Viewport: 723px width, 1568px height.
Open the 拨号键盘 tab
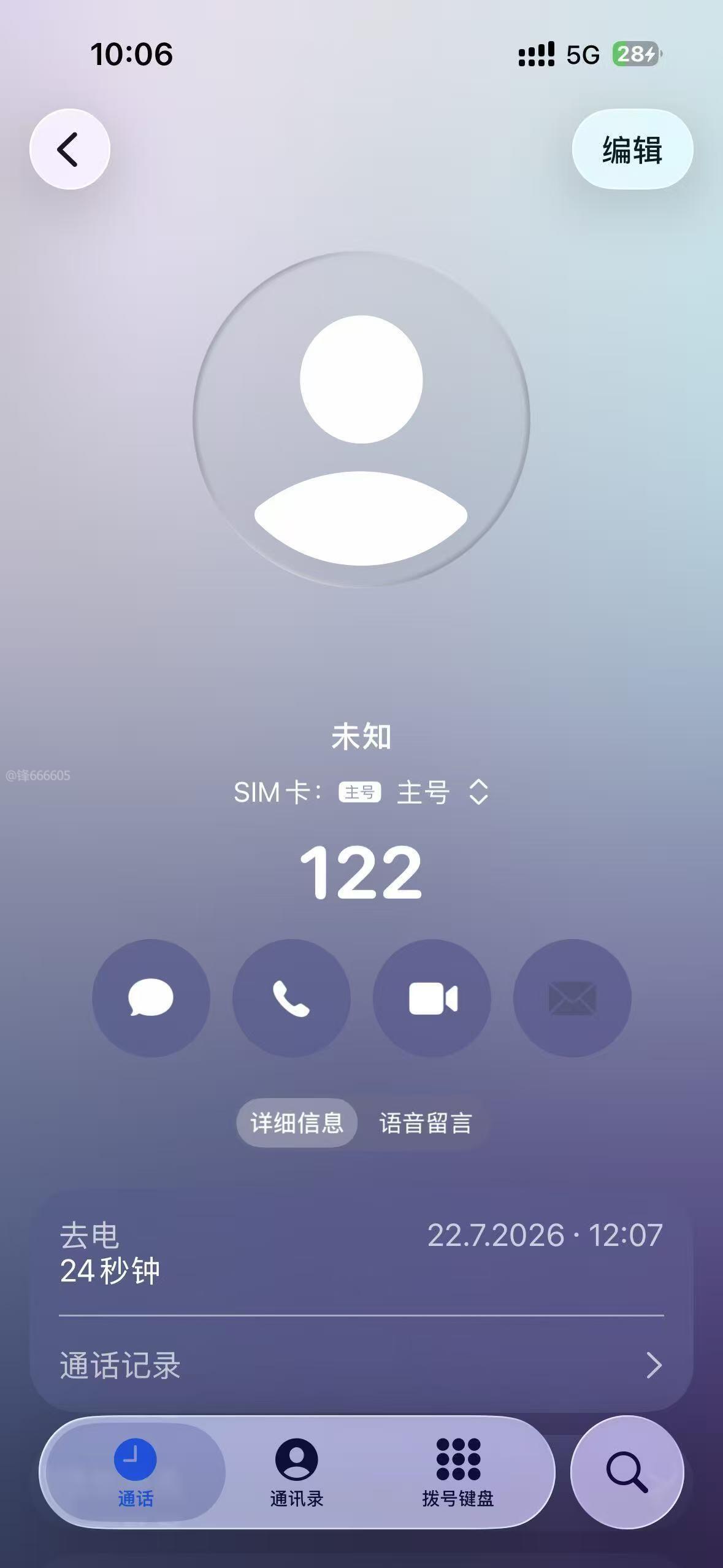coord(458,1472)
